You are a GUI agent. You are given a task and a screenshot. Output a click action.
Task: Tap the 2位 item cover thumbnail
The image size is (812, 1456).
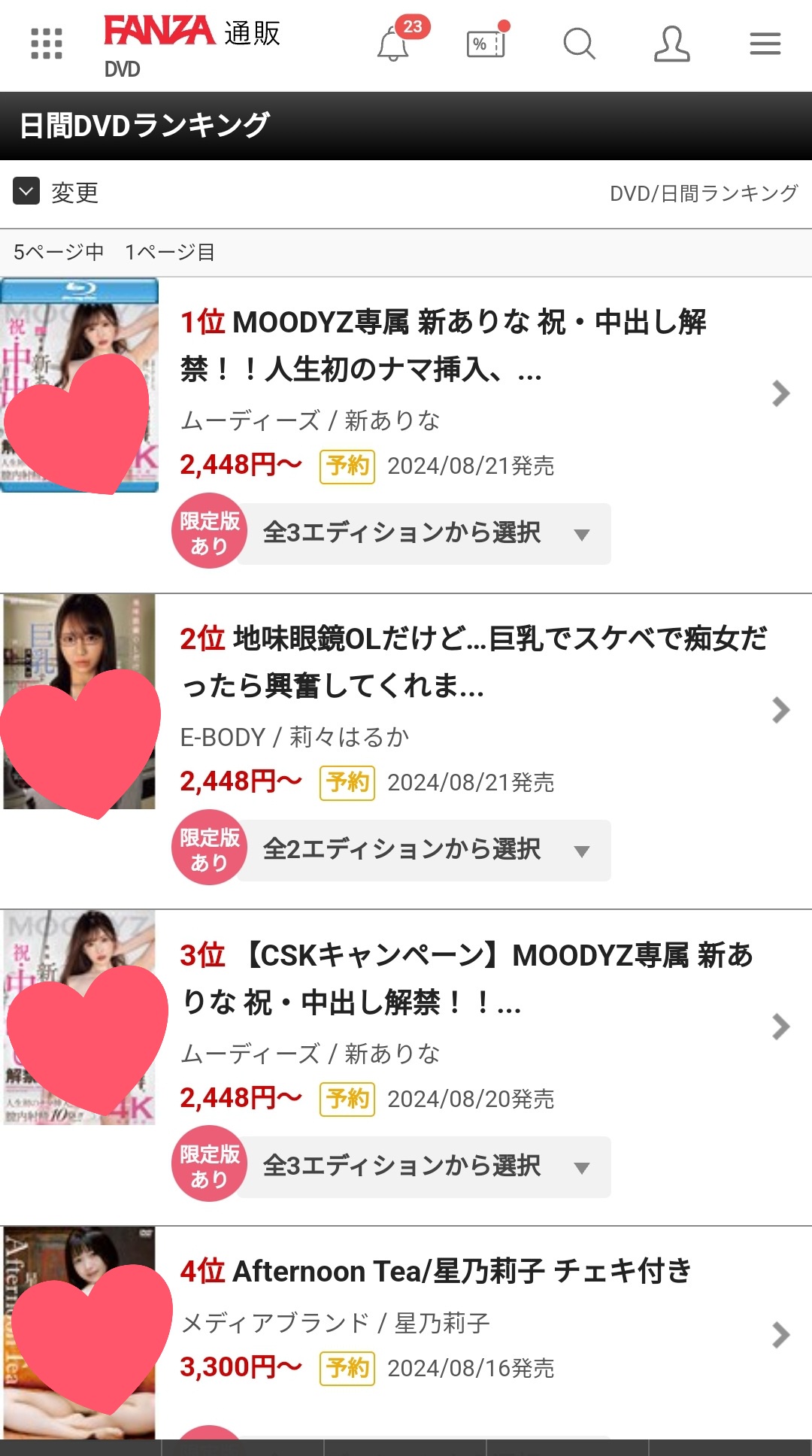(79, 701)
